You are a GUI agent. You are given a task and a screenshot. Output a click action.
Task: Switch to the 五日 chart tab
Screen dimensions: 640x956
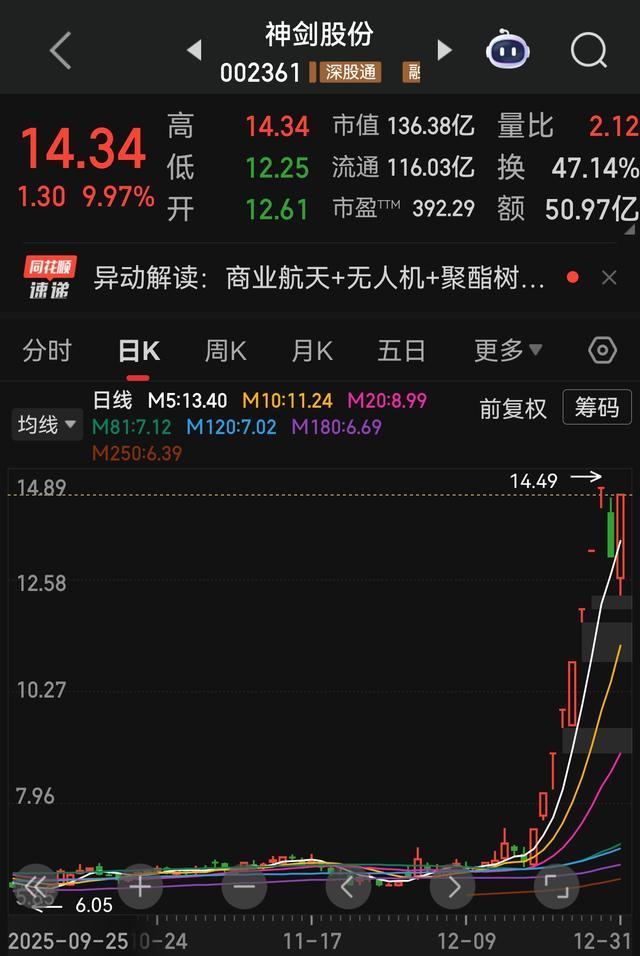pyautogui.click(x=401, y=351)
